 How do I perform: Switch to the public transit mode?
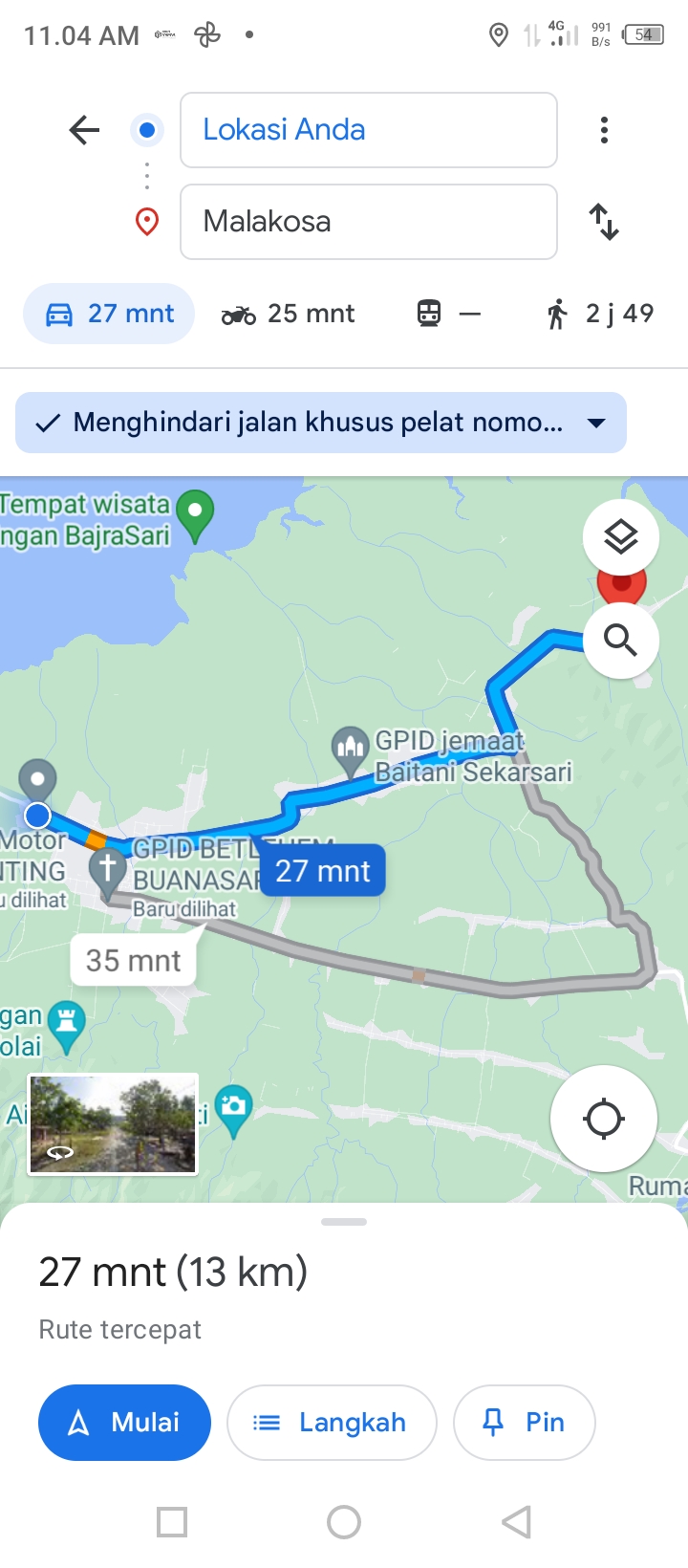click(x=448, y=314)
